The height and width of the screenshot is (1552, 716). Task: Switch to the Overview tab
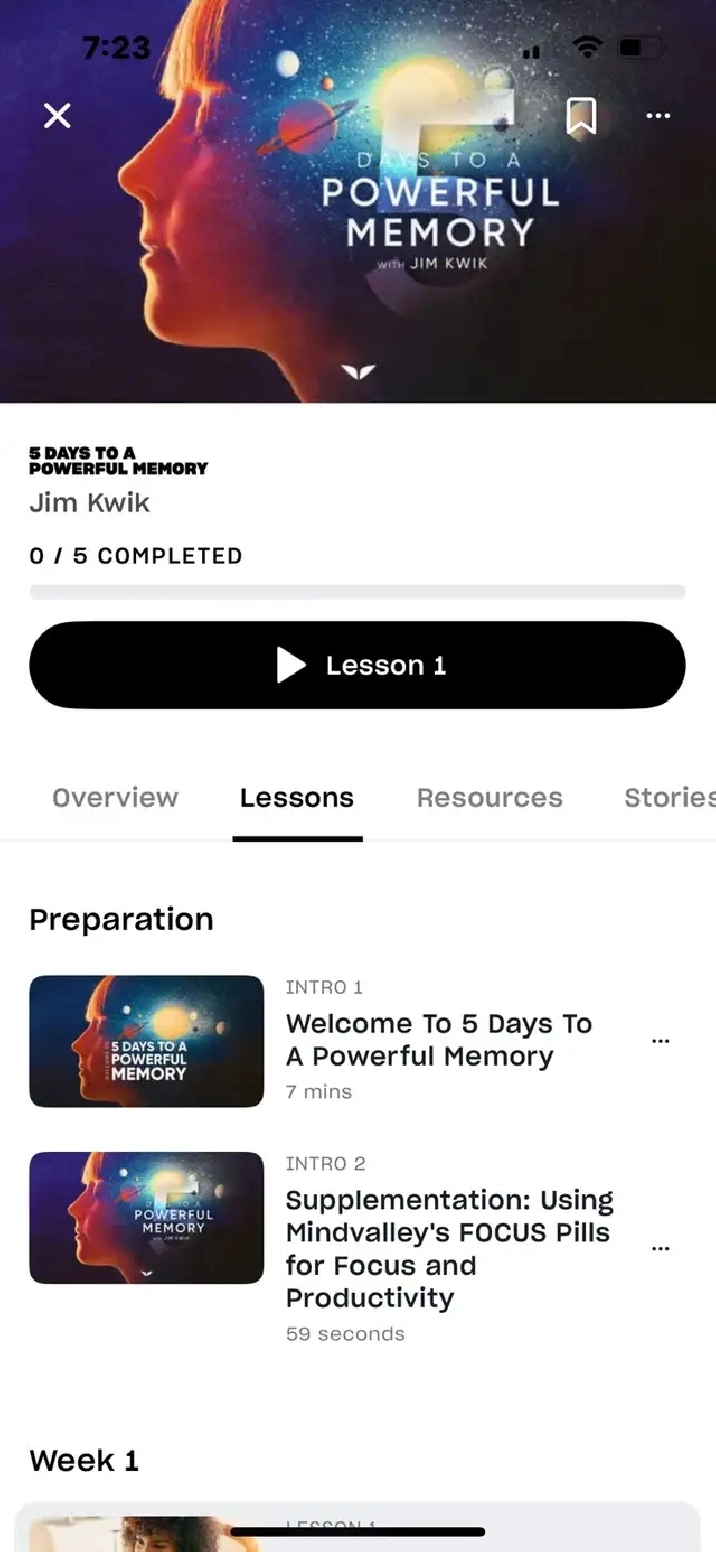pos(115,797)
